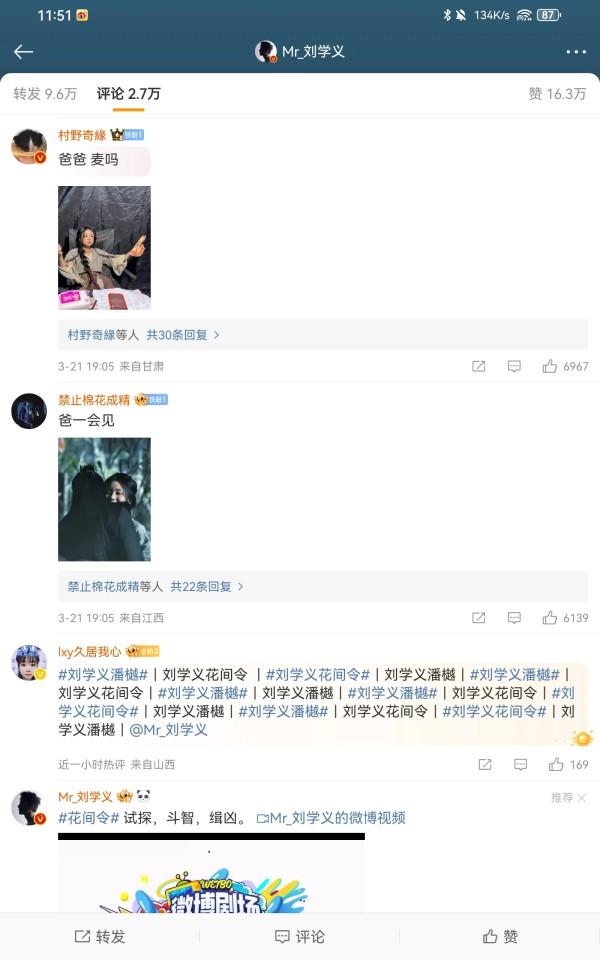This screenshot has width=600, height=960.
Task: Go back using the top-left arrow
Action: (23, 52)
